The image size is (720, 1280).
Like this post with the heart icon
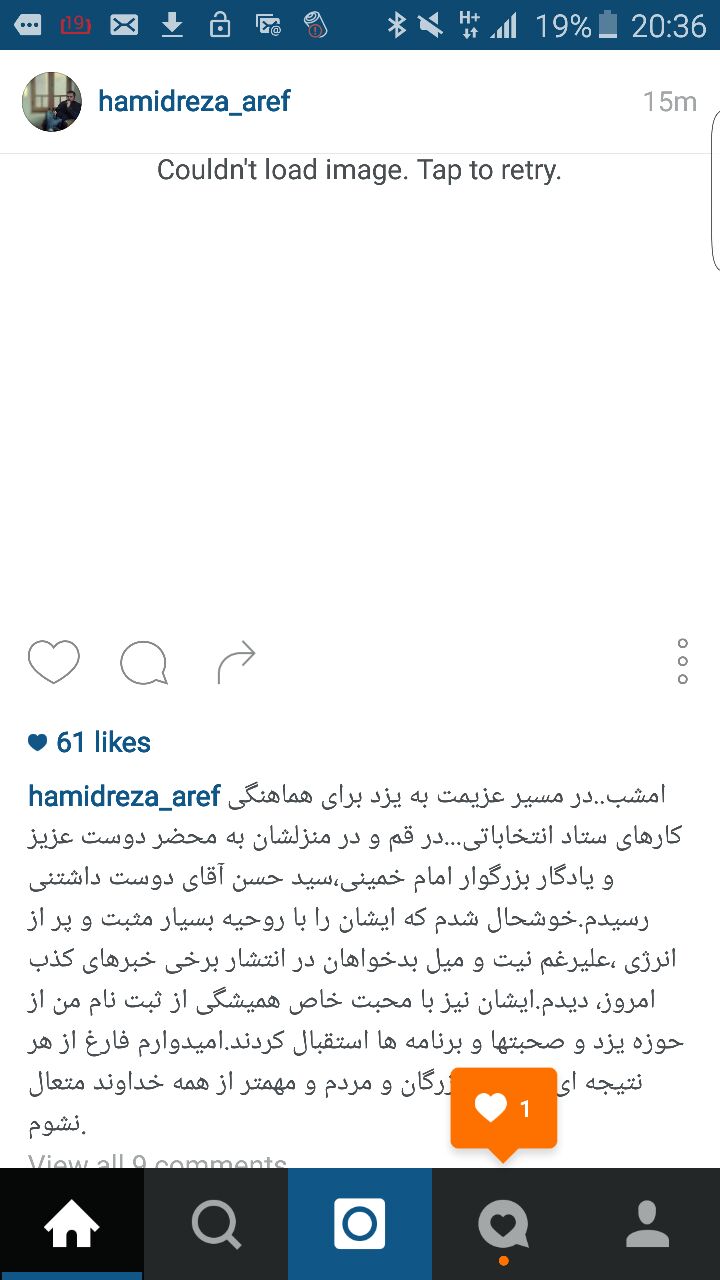click(53, 661)
